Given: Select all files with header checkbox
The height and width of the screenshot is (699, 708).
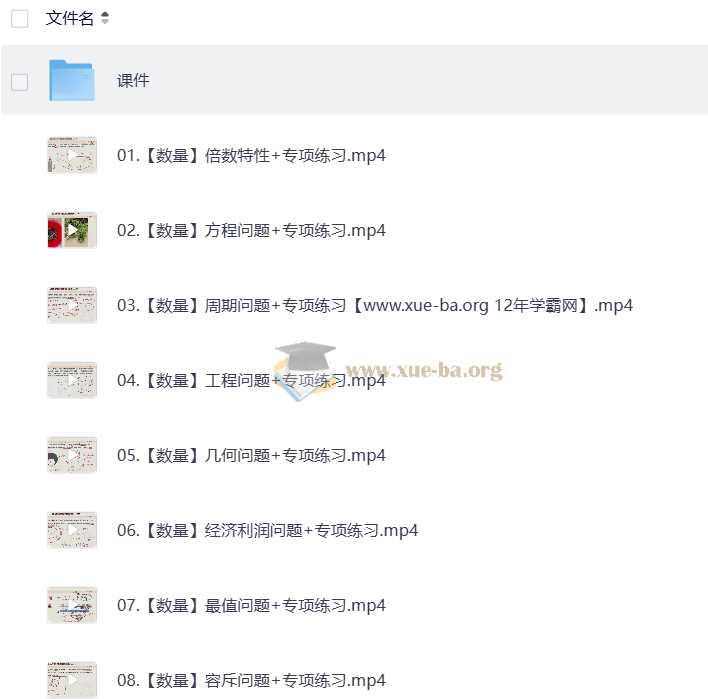Looking at the screenshot, I should [x=20, y=18].
